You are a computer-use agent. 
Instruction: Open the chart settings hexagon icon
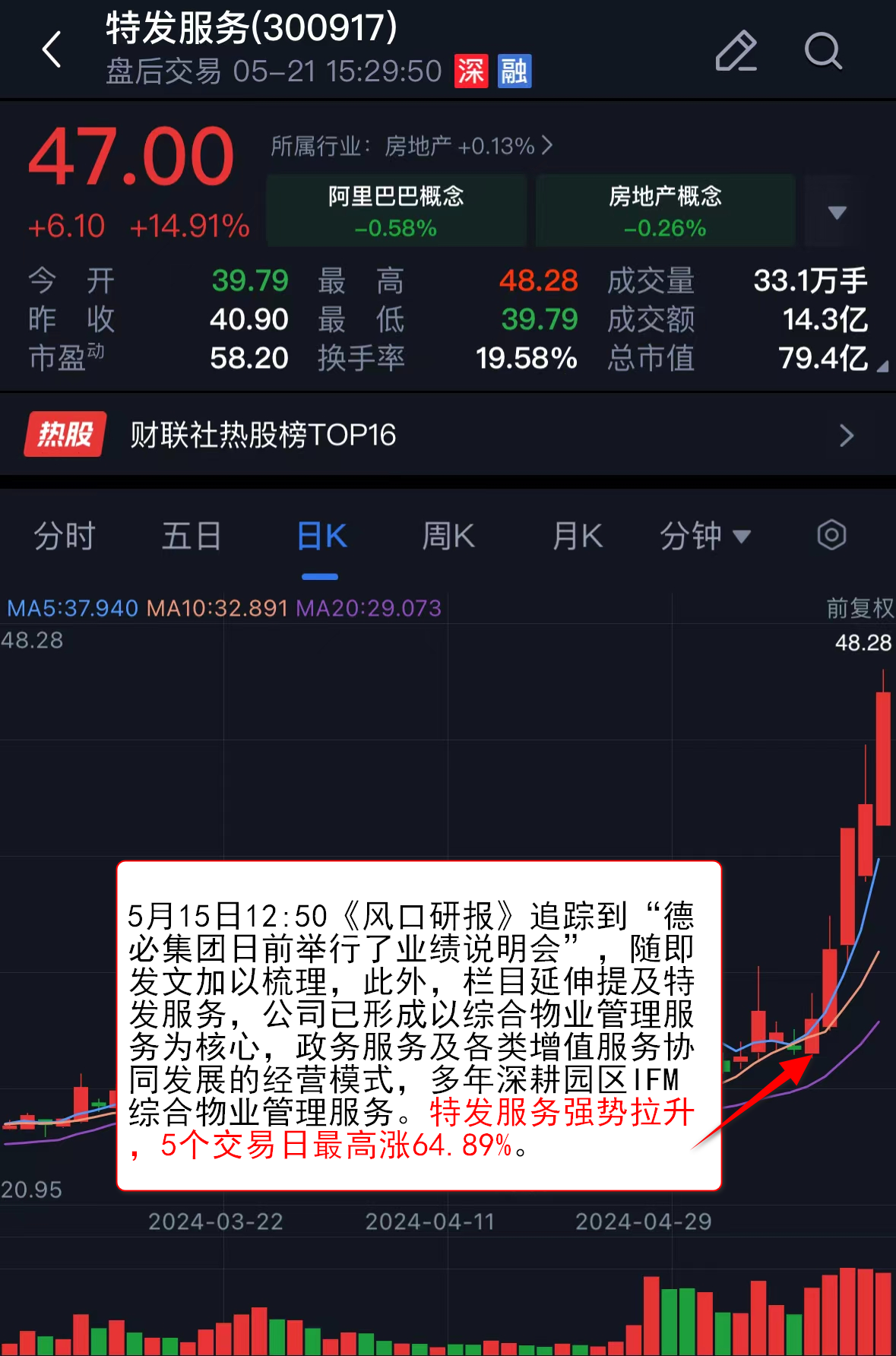click(831, 535)
